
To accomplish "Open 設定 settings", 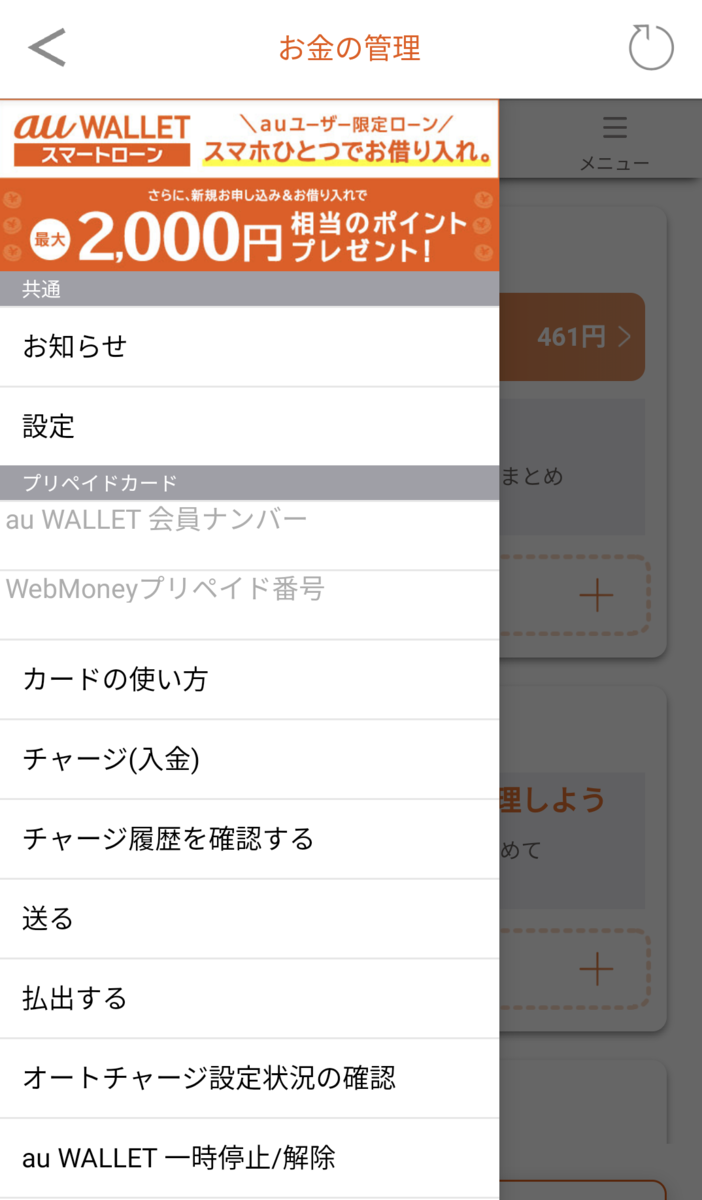I will click(249, 427).
